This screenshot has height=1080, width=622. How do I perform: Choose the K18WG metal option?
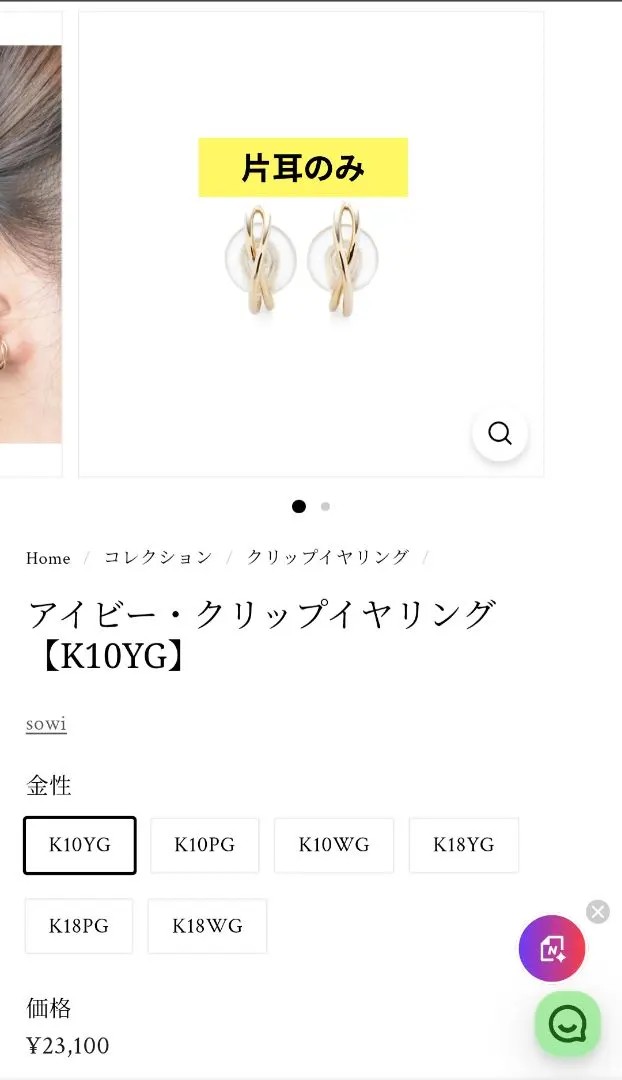click(207, 926)
